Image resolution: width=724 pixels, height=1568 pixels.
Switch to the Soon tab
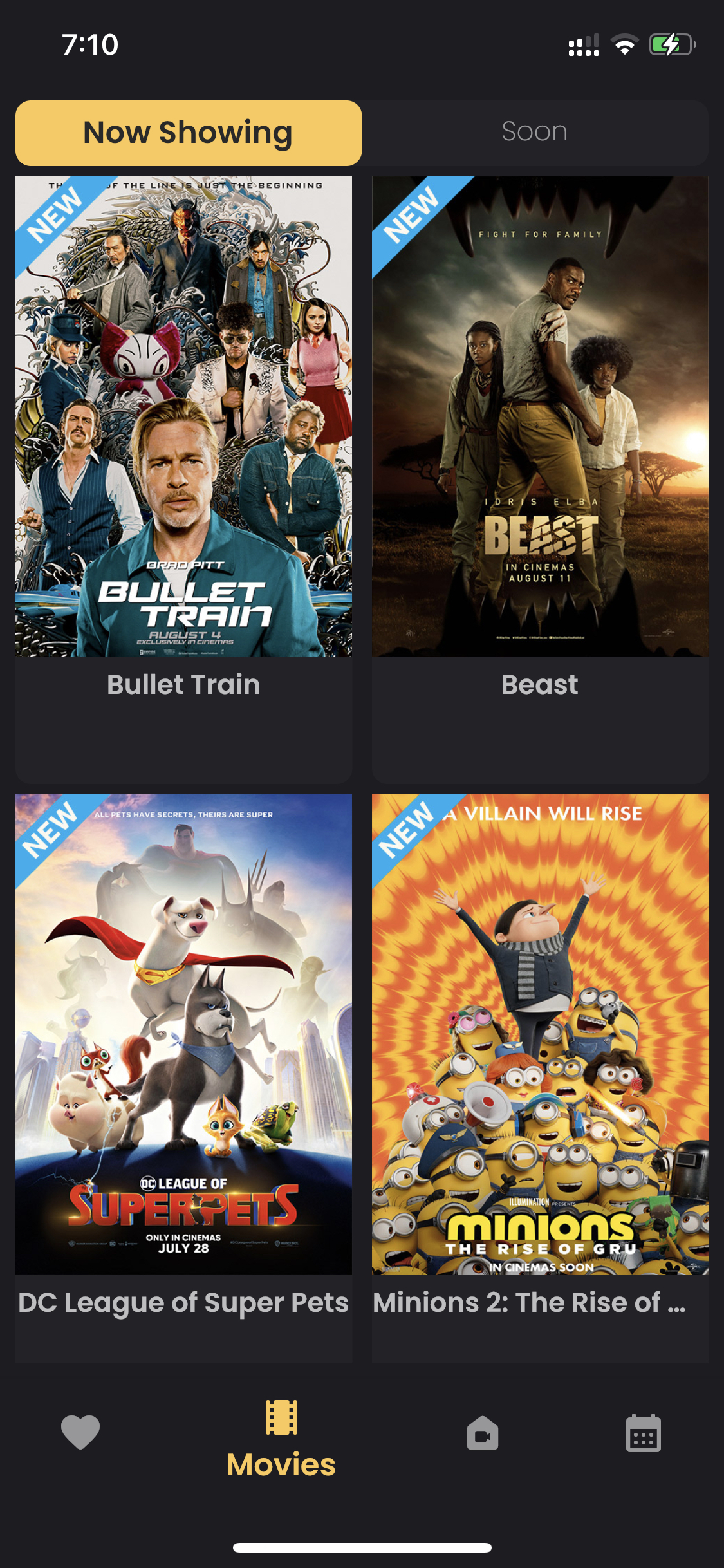(x=534, y=132)
